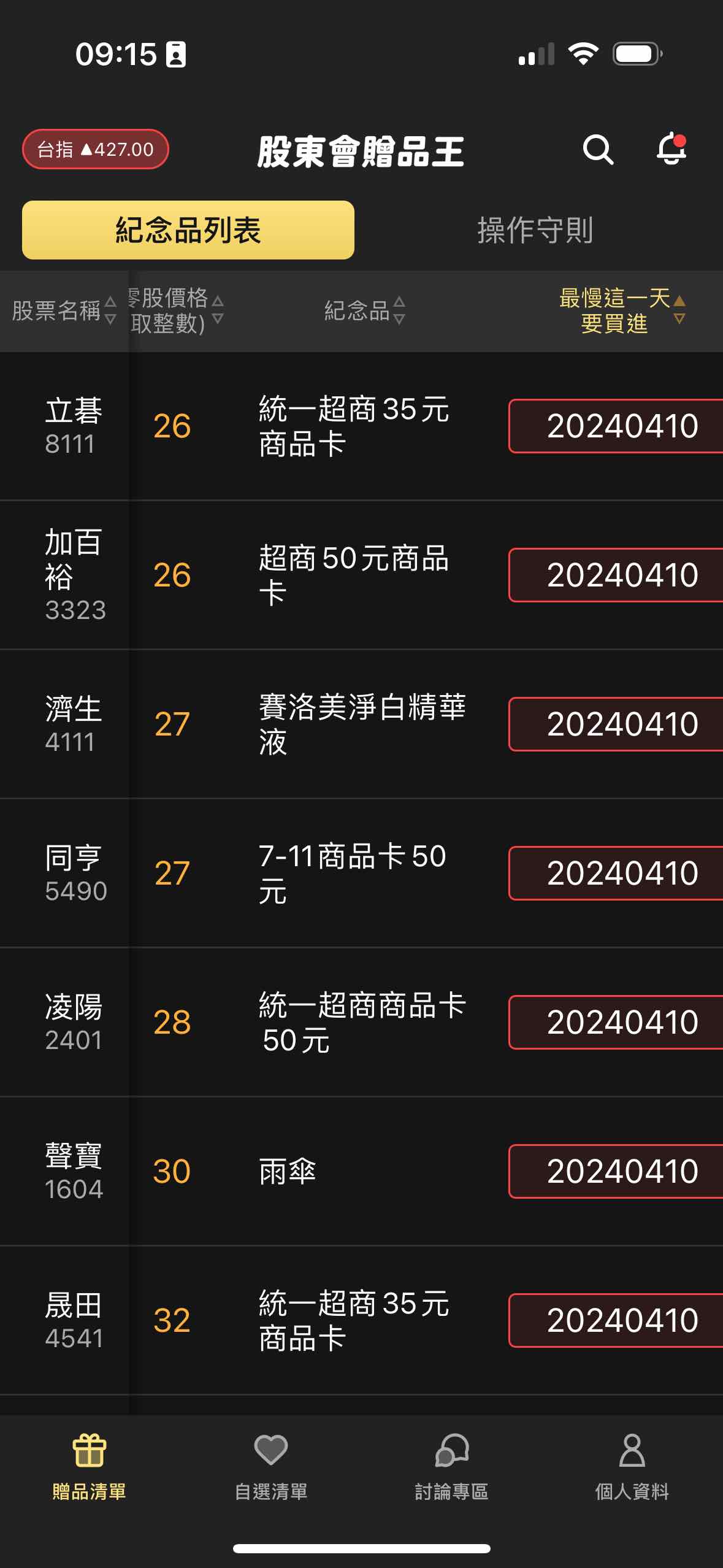Toggle descending sort on 零股價格 column

[x=216, y=320]
